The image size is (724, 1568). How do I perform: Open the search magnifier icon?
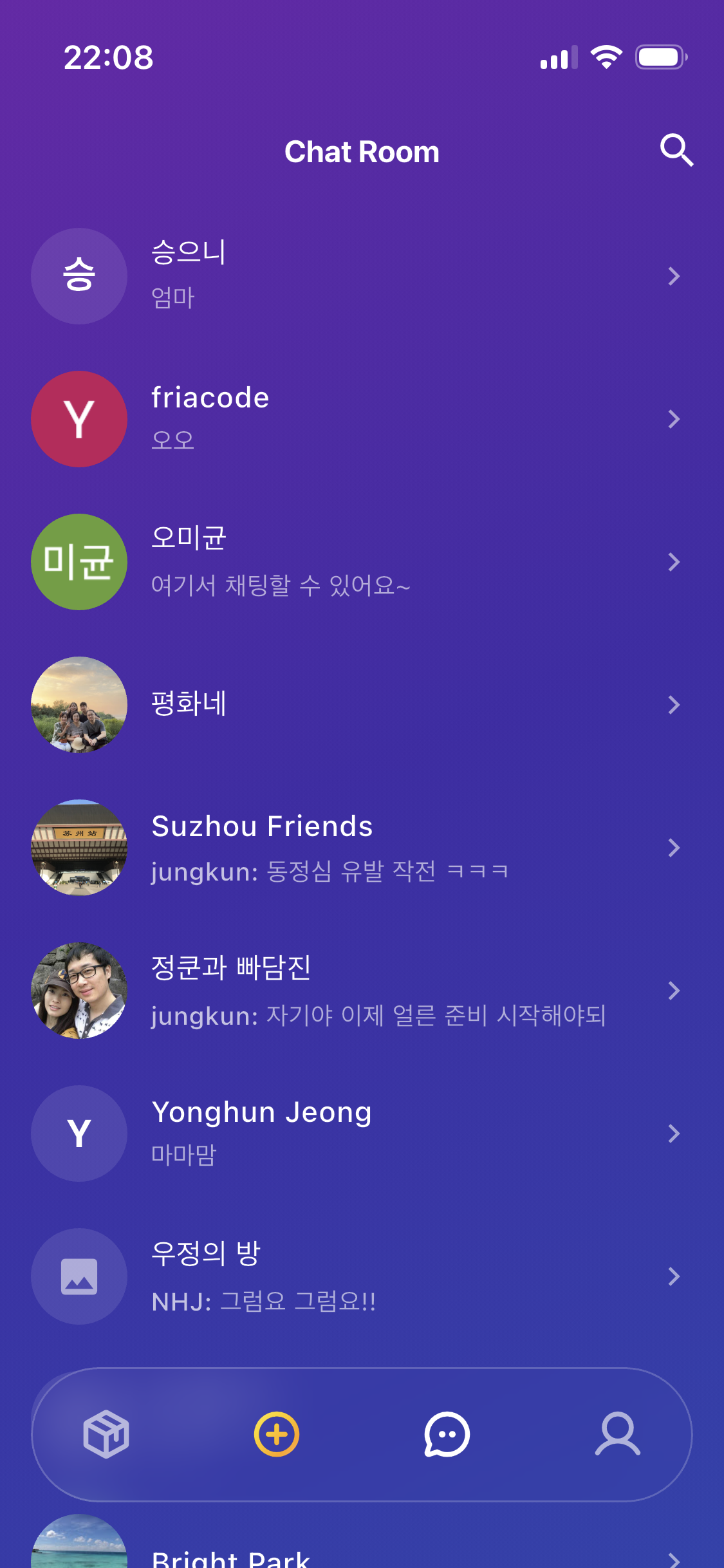click(x=676, y=151)
